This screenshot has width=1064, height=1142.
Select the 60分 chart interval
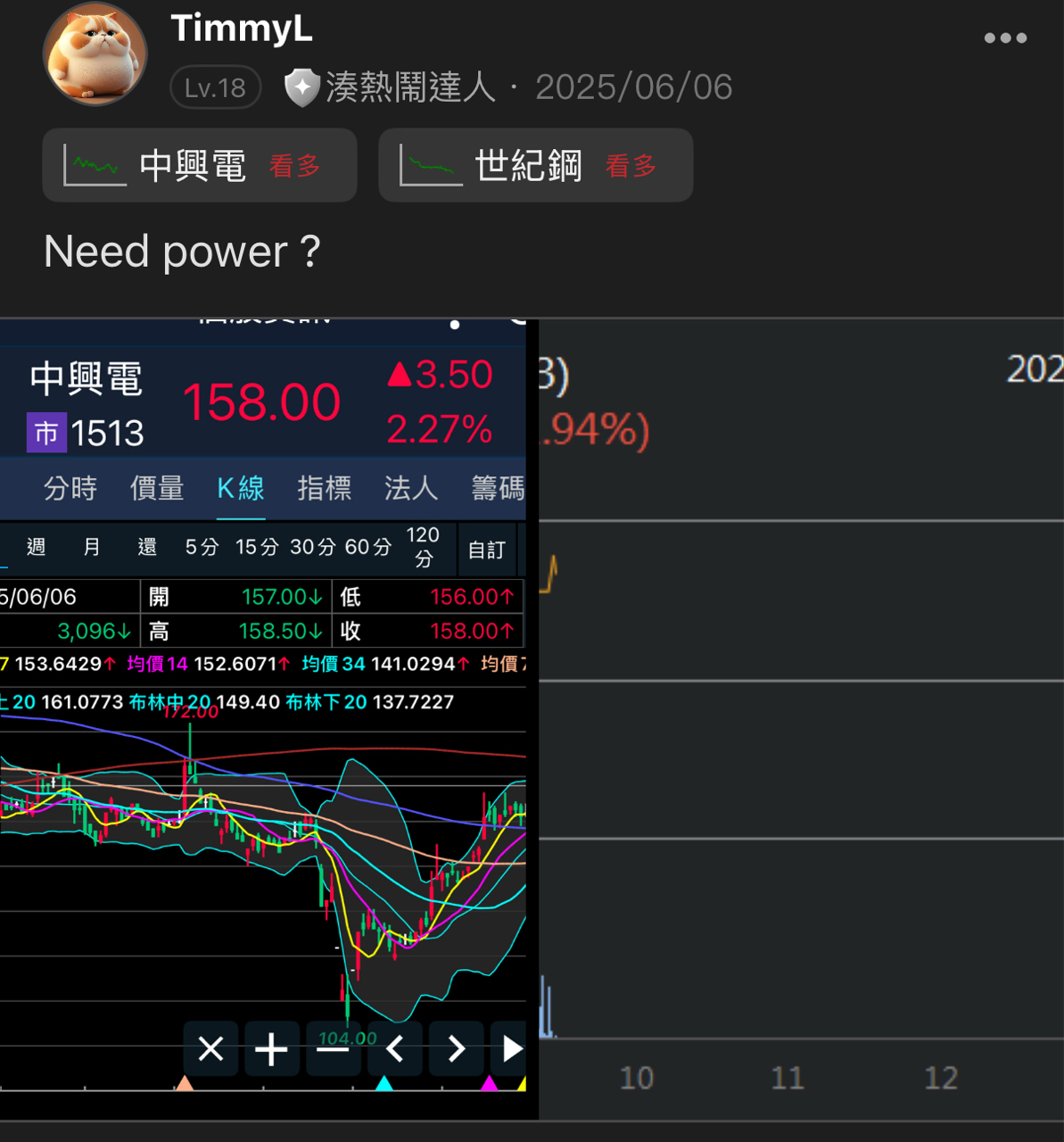(366, 547)
